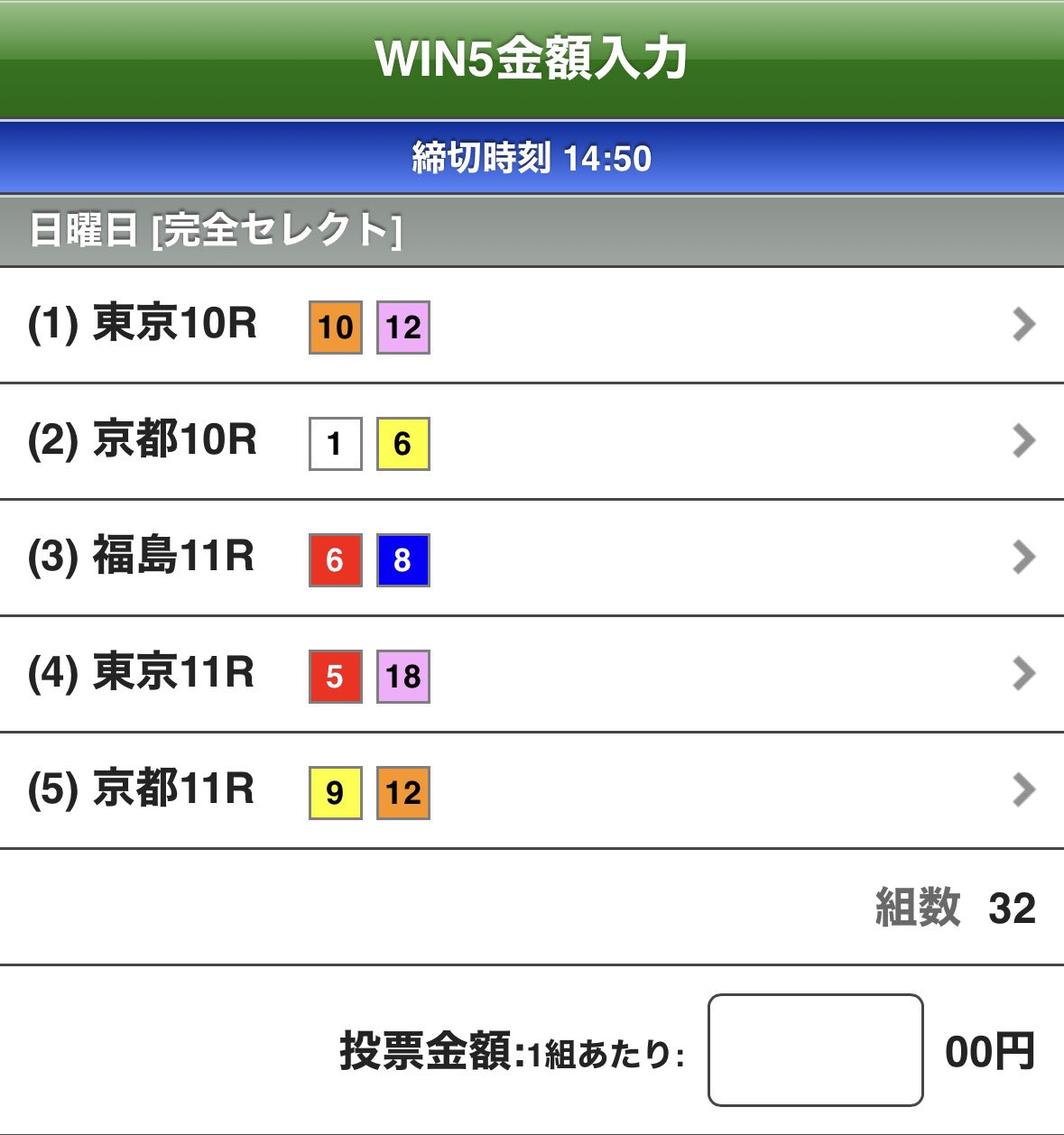Screen dimensions: 1064x1135
Task: Open the 東京10R race selection row
Action: 532,325
